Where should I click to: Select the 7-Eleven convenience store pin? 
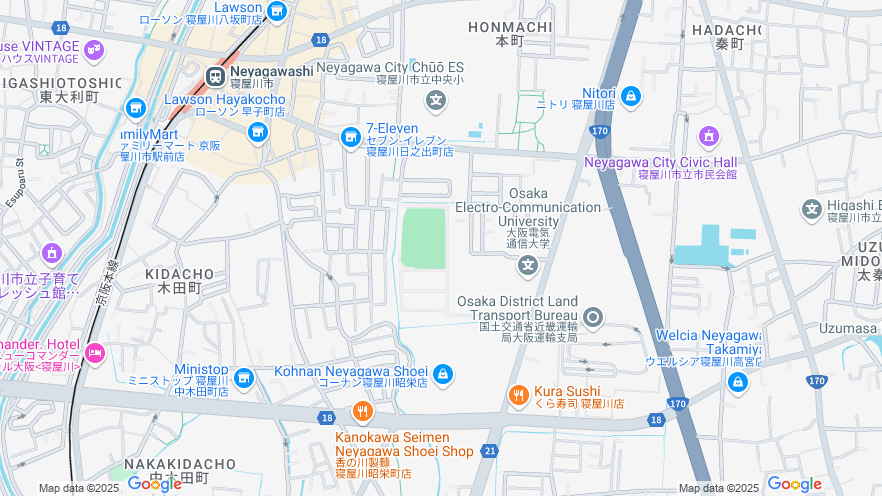[x=350, y=137]
